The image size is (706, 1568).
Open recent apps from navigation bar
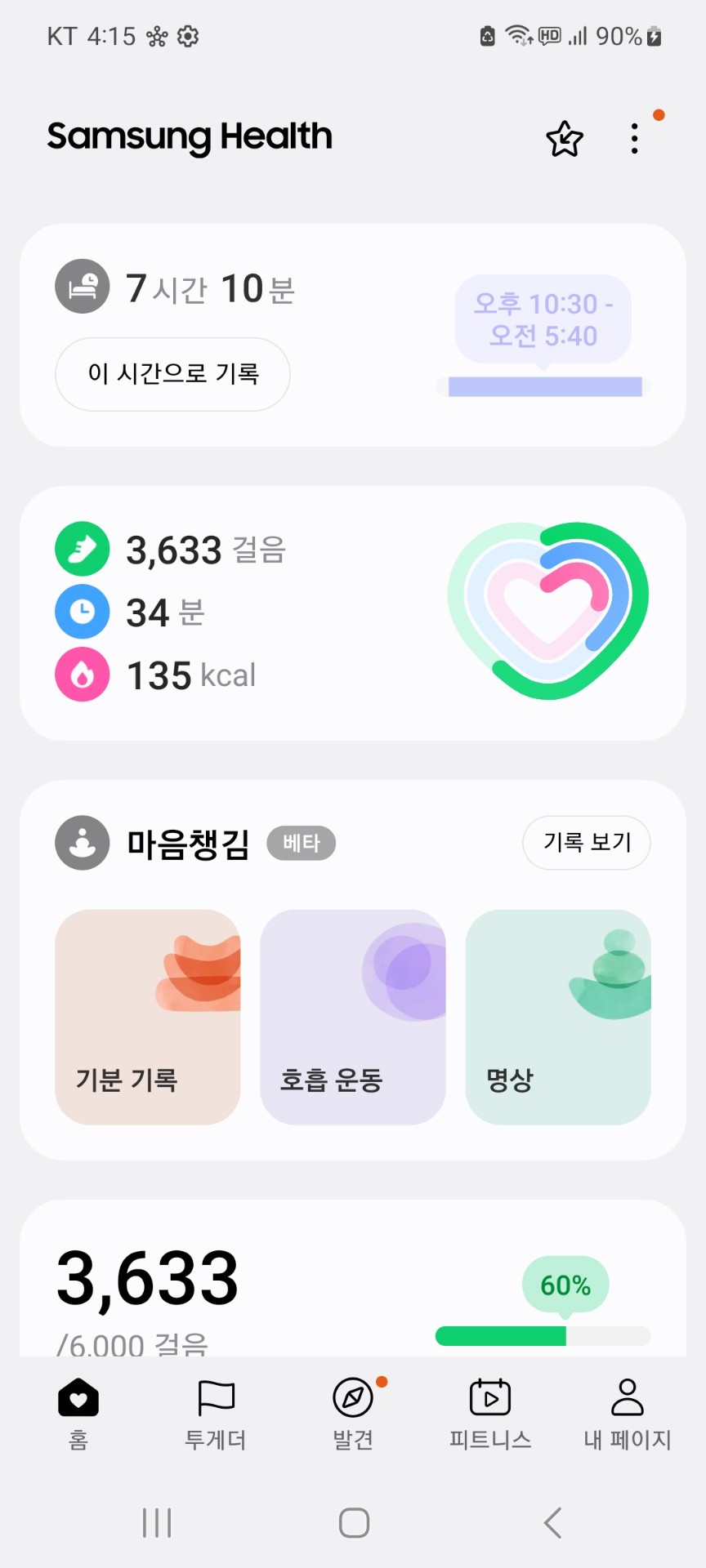pos(157,1523)
